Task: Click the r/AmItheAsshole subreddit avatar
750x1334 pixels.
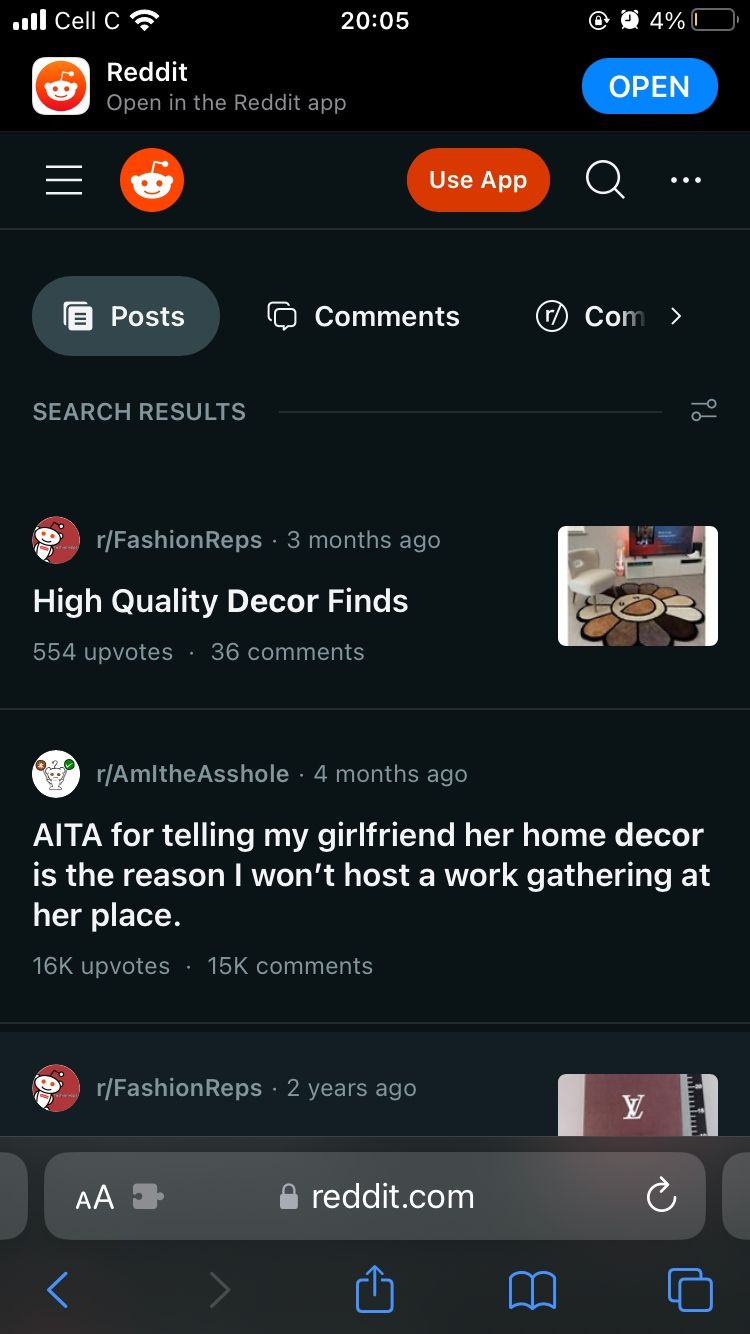Action: tap(55, 774)
